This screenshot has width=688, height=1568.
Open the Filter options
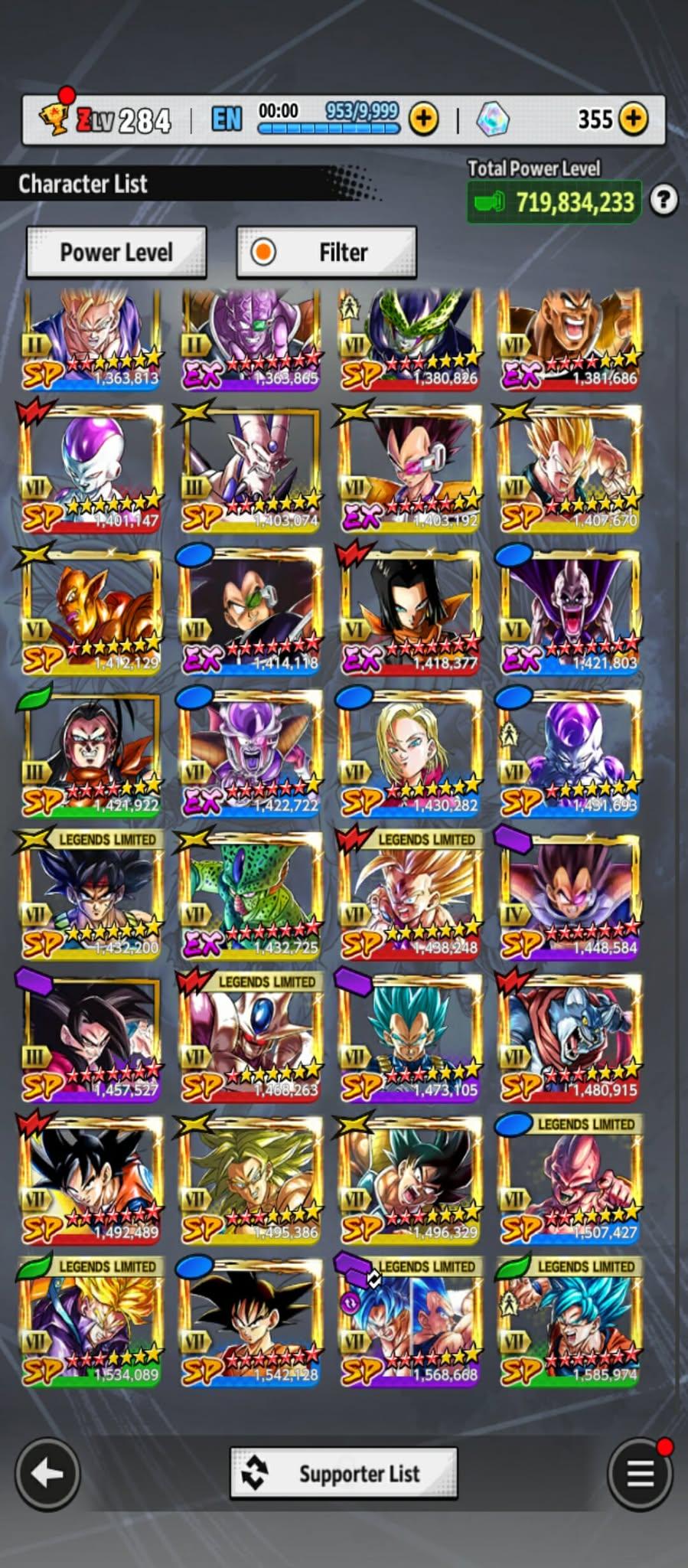coord(326,252)
